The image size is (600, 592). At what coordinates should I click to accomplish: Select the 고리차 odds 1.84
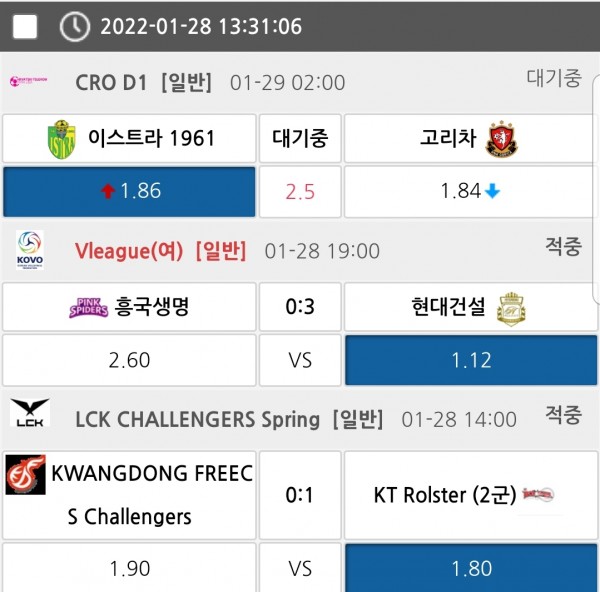471,191
